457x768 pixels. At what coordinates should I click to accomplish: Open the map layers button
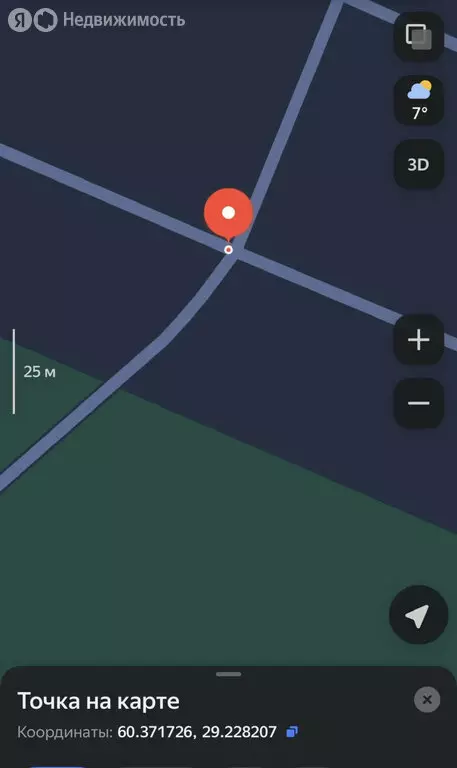click(419, 37)
